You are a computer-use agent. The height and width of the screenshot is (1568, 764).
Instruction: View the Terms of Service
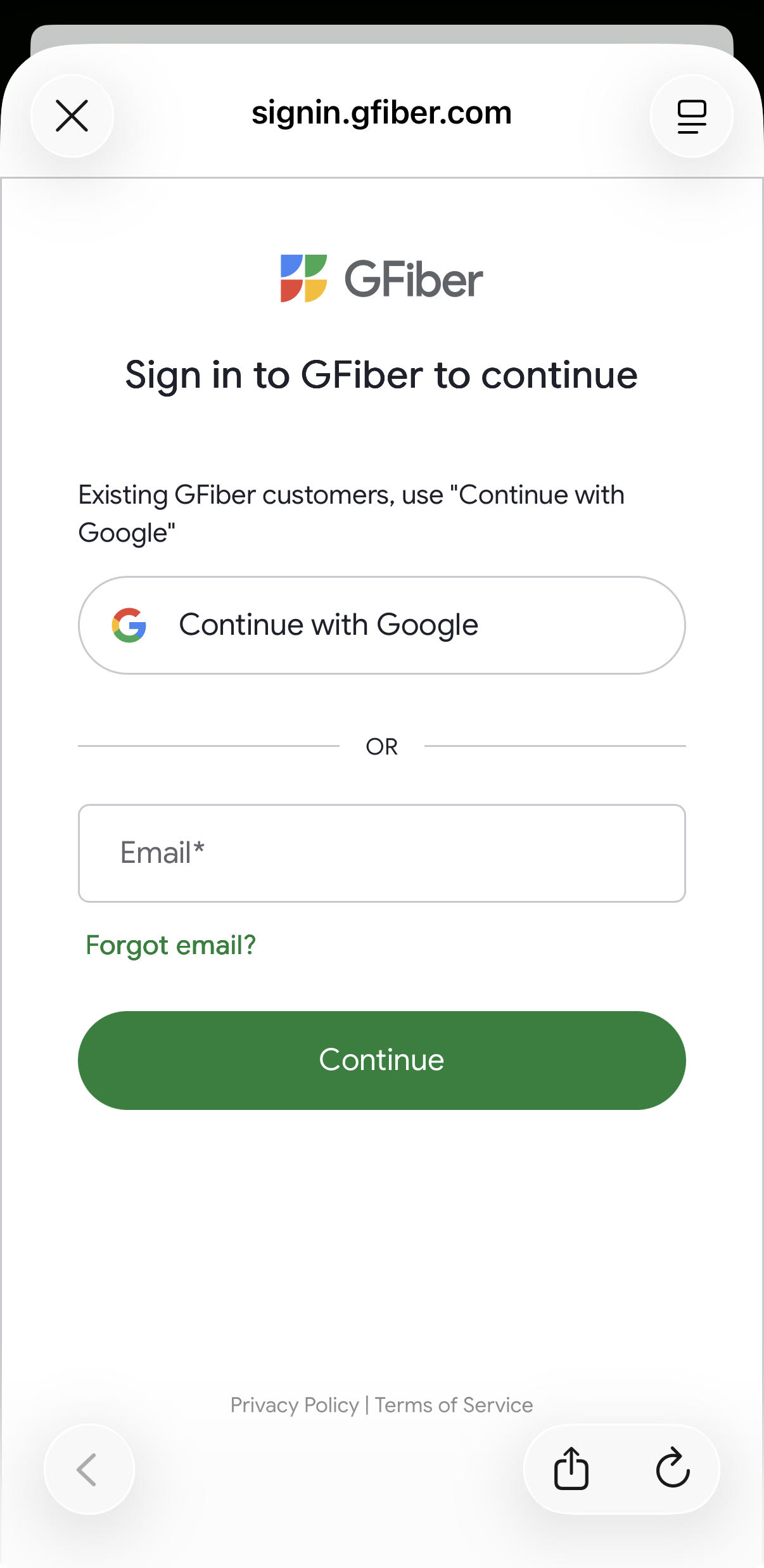click(454, 1405)
